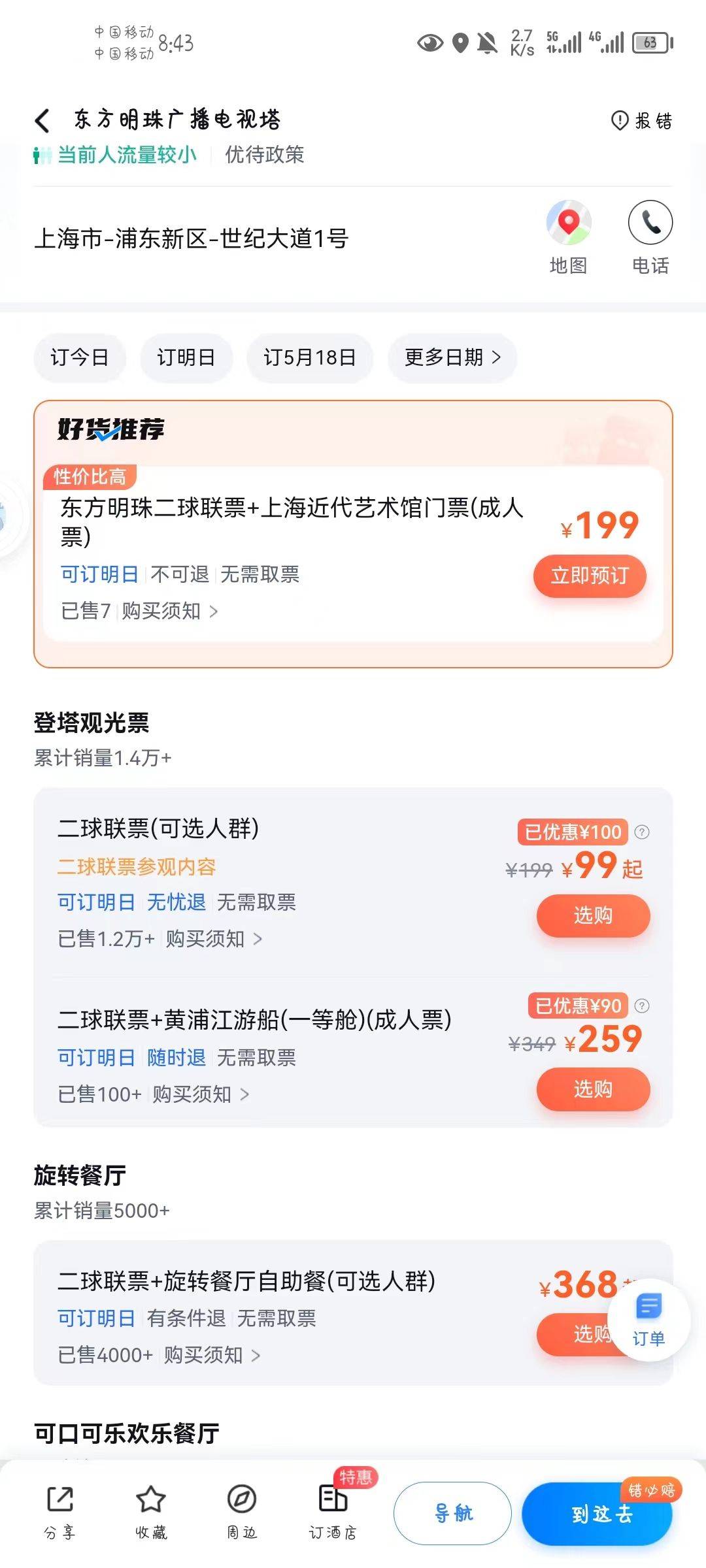Tap 报错 to report an error
706x1568 pixels.
click(642, 121)
